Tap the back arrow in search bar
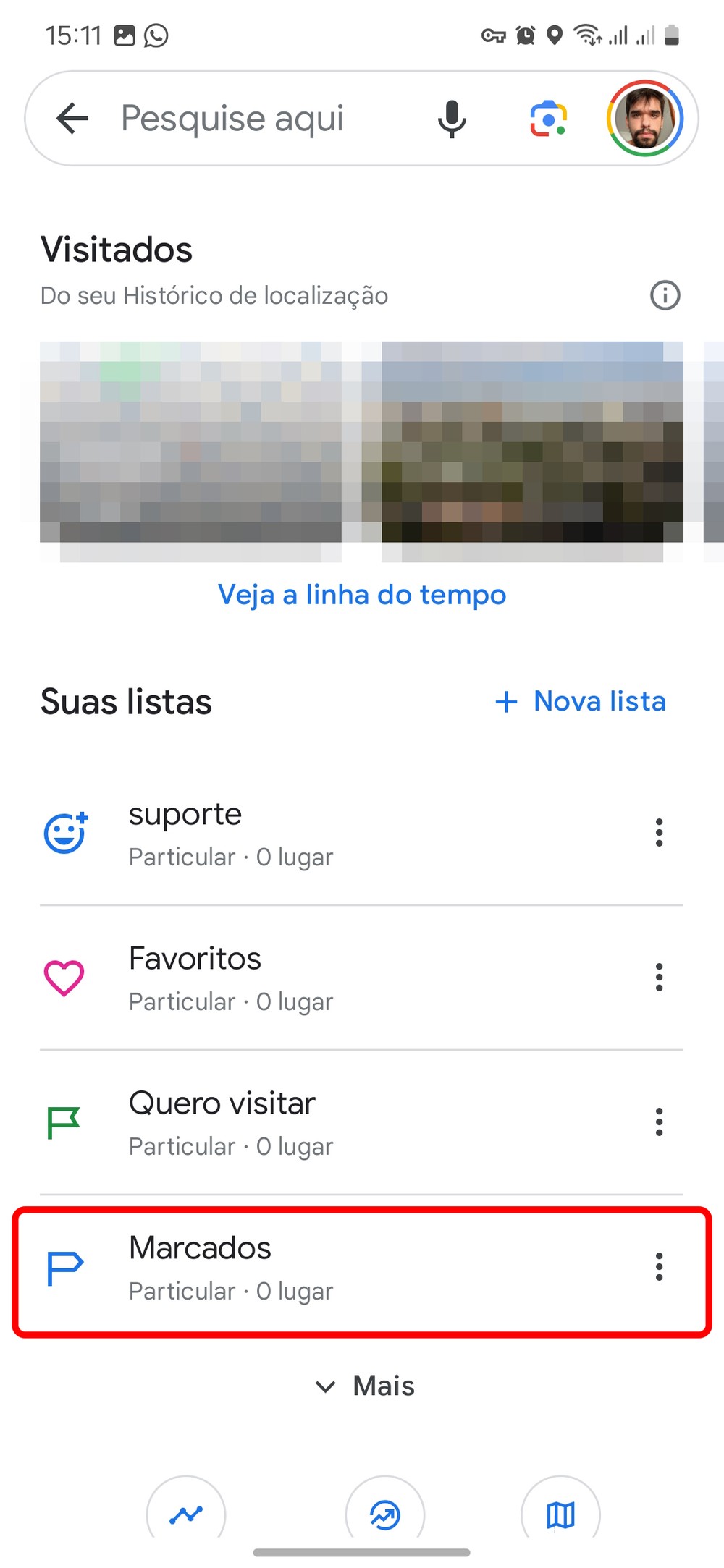 coord(72,118)
